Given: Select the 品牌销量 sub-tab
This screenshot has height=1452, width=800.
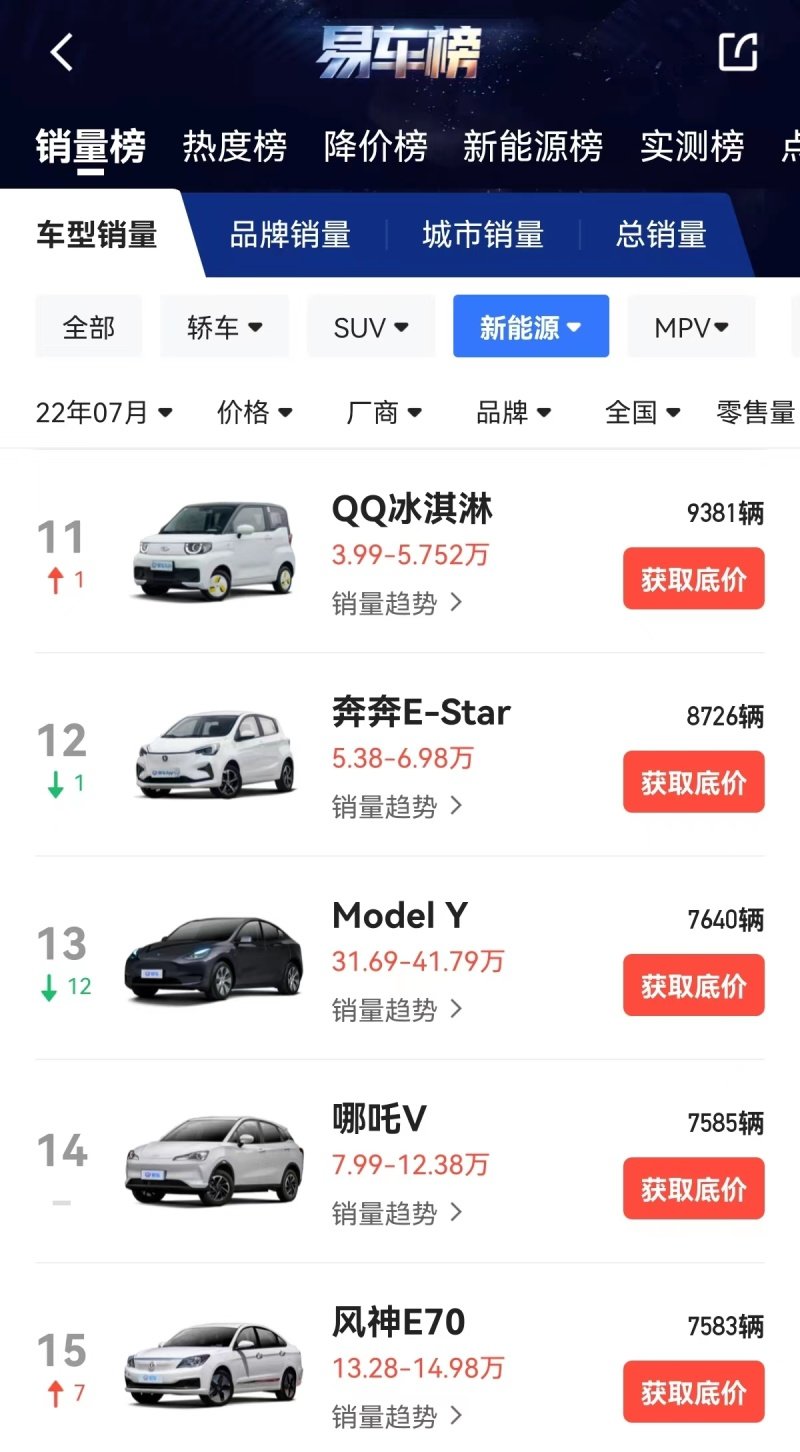Looking at the screenshot, I should click(x=290, y=235).
